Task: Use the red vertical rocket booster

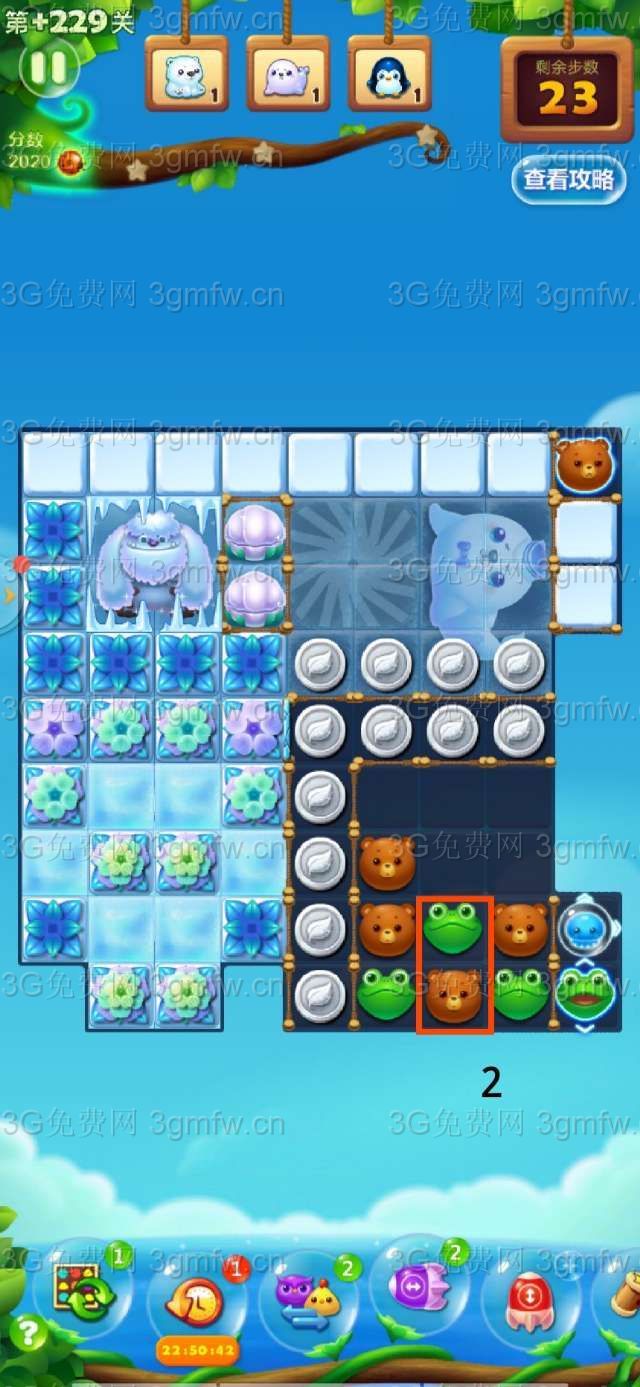Action: click(529, 1300)
